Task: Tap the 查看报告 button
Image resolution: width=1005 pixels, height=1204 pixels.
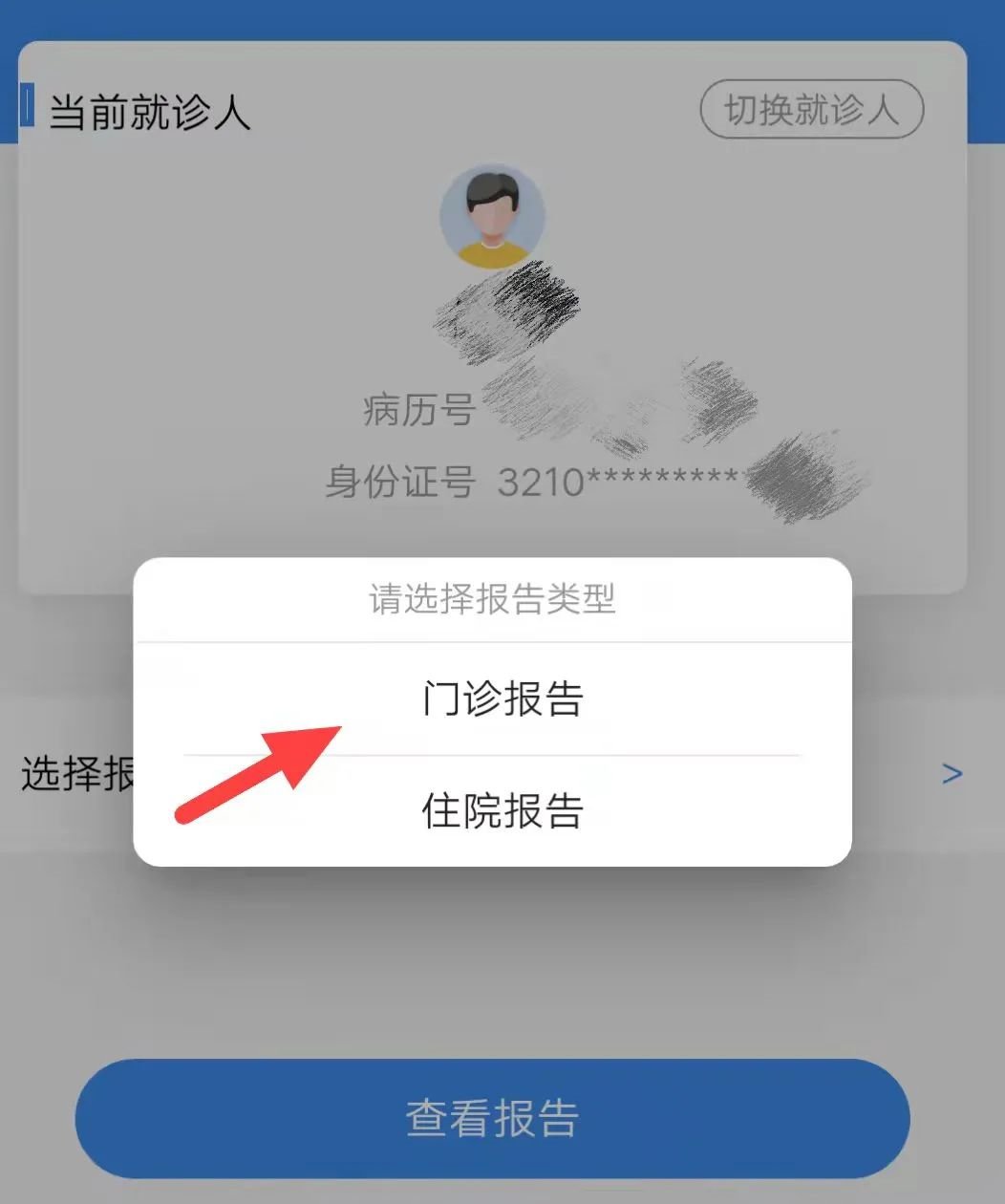Action: 492,1118
